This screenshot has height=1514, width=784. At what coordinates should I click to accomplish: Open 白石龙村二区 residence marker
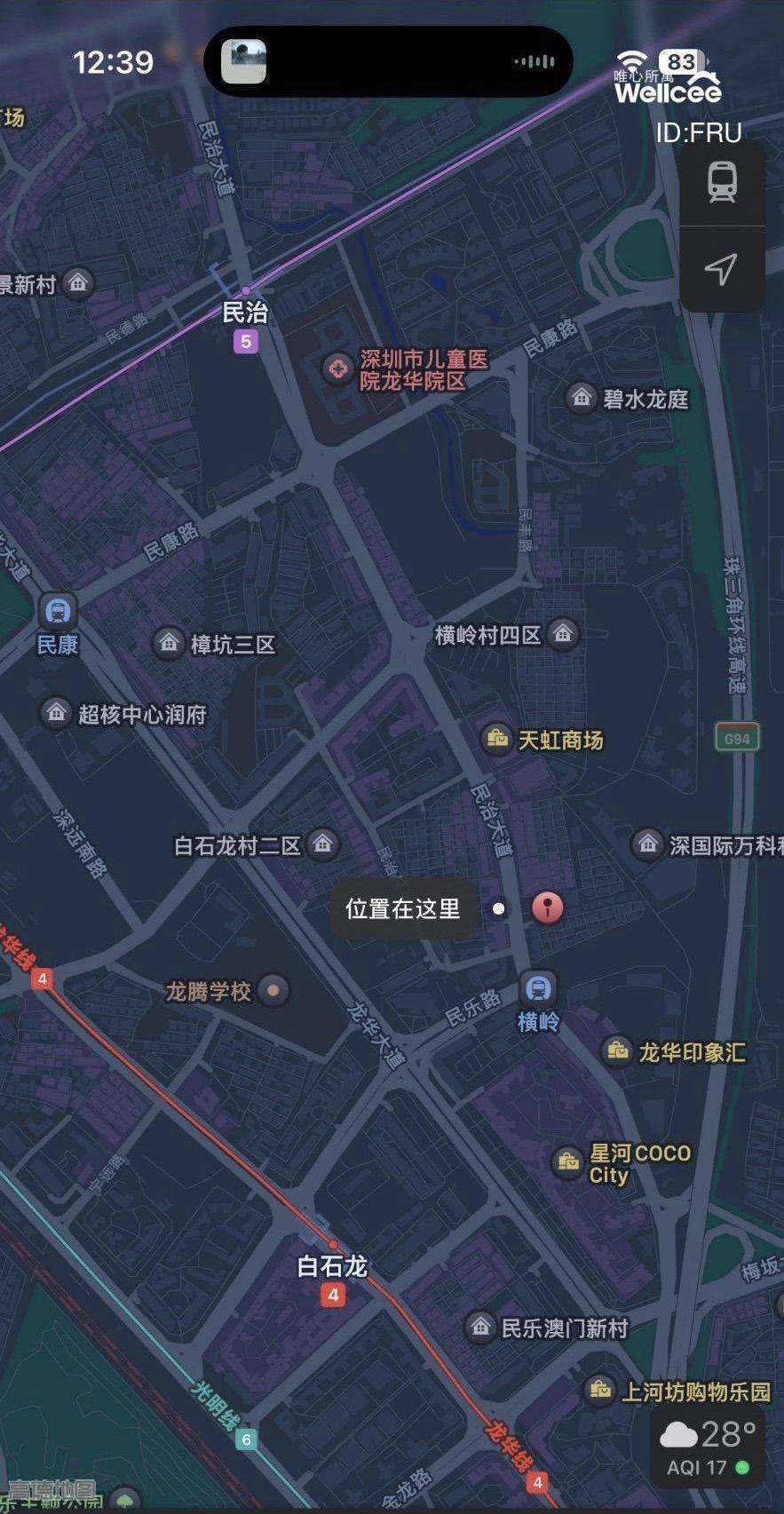pyautogui.click(x=323, y=844)
